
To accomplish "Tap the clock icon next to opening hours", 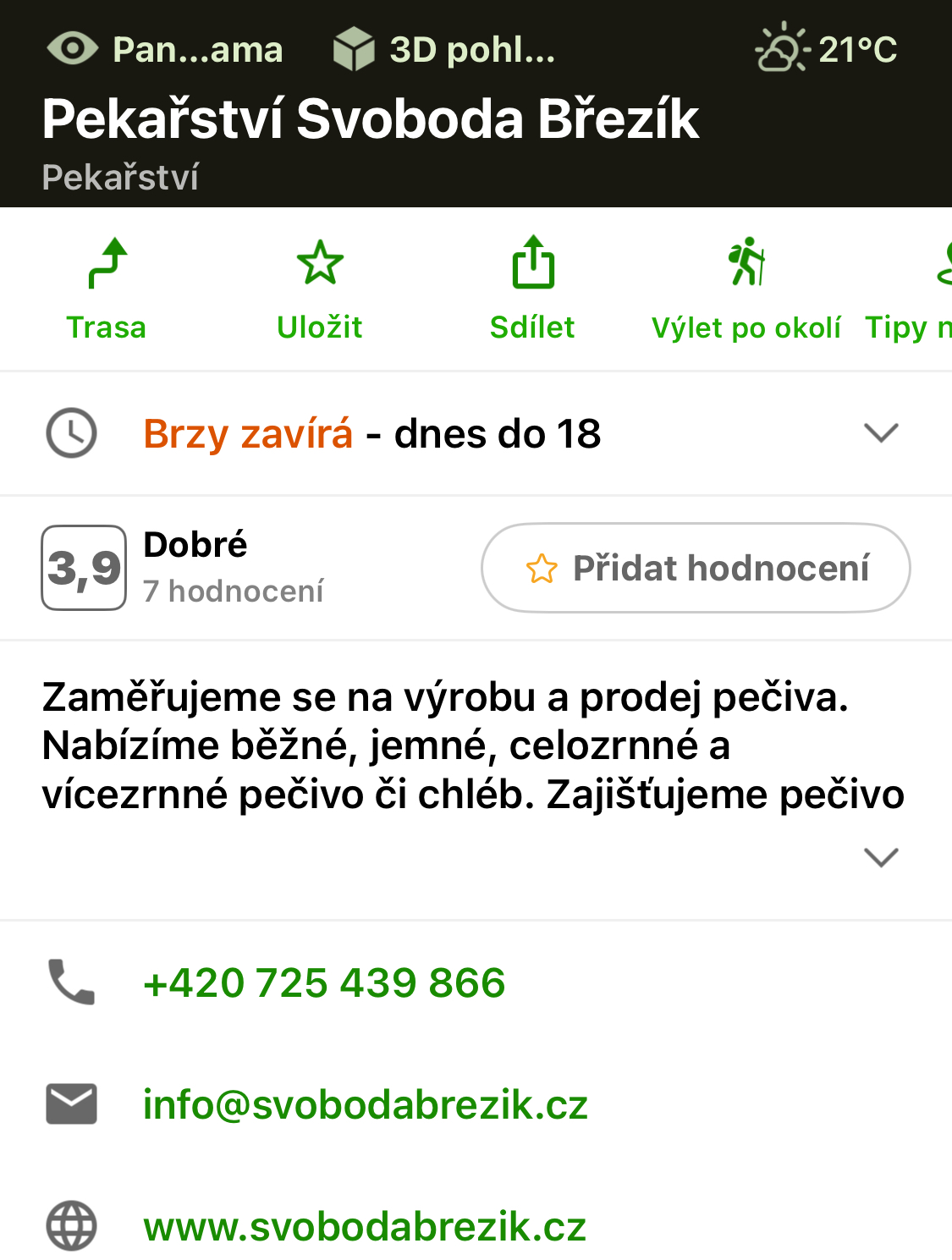I will point(72,432).
